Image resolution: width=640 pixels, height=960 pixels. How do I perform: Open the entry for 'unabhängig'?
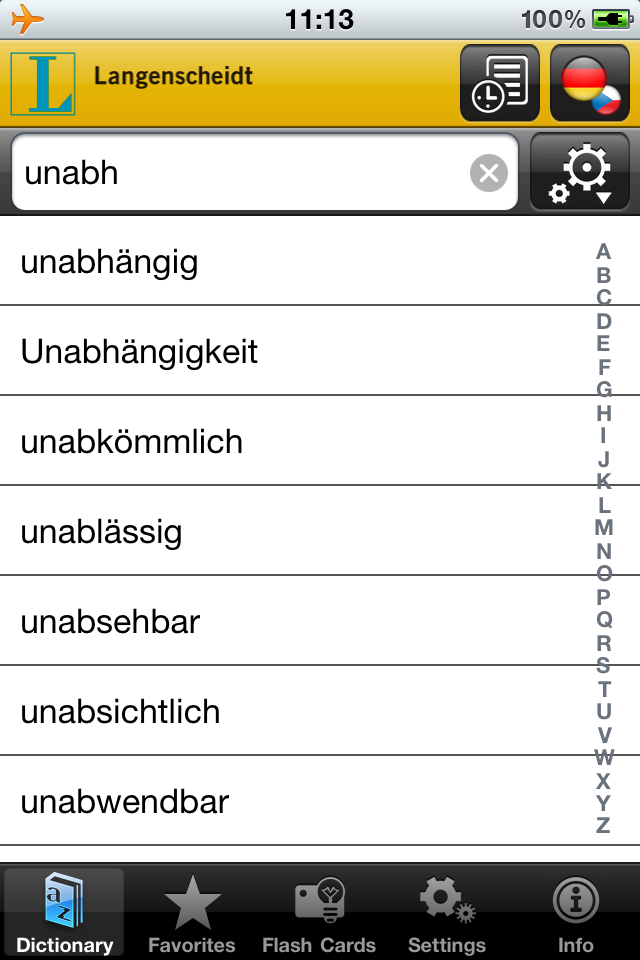pyautogui.click(x=290, y=262)
